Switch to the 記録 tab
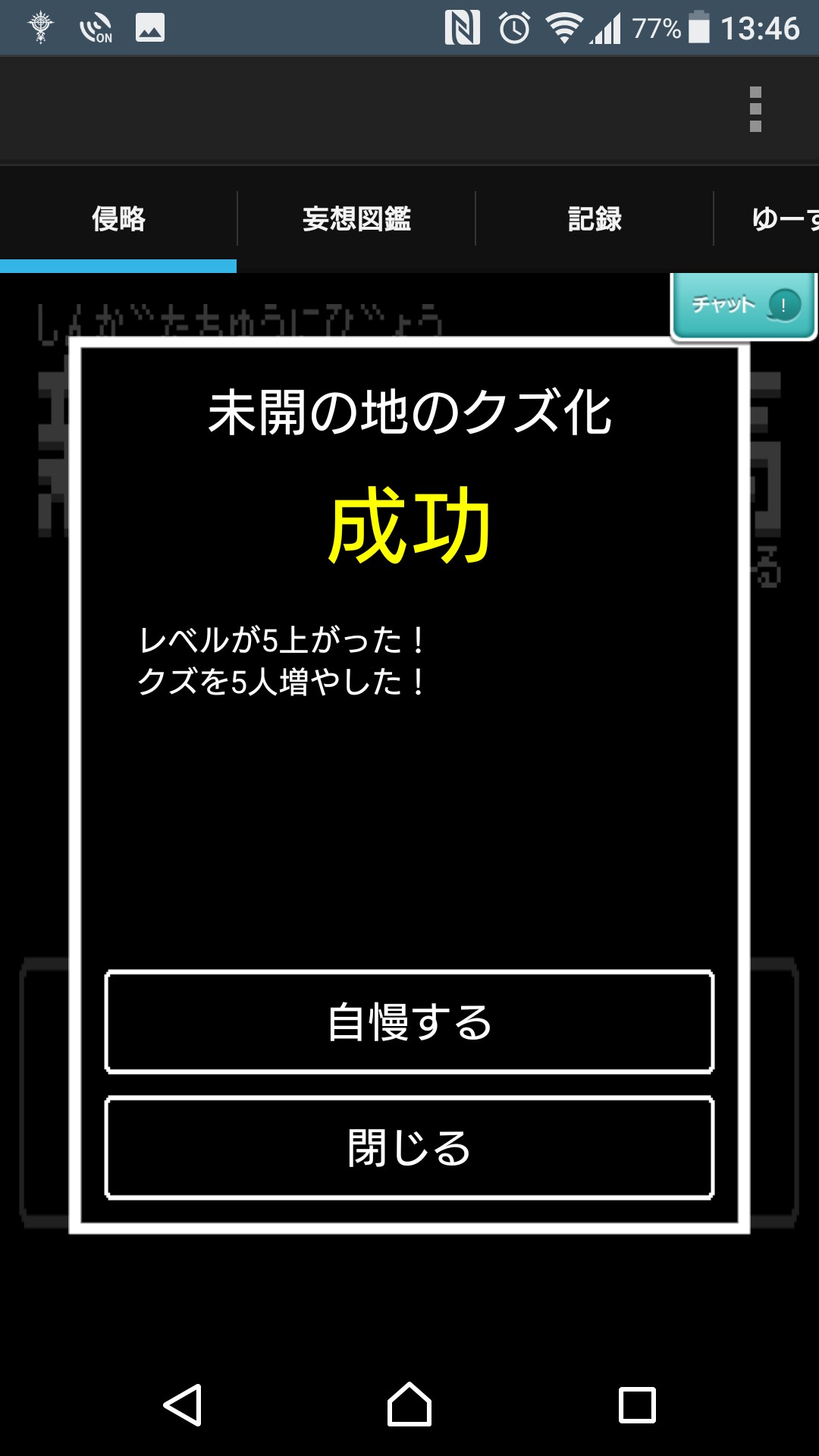 tap(595, 219)
